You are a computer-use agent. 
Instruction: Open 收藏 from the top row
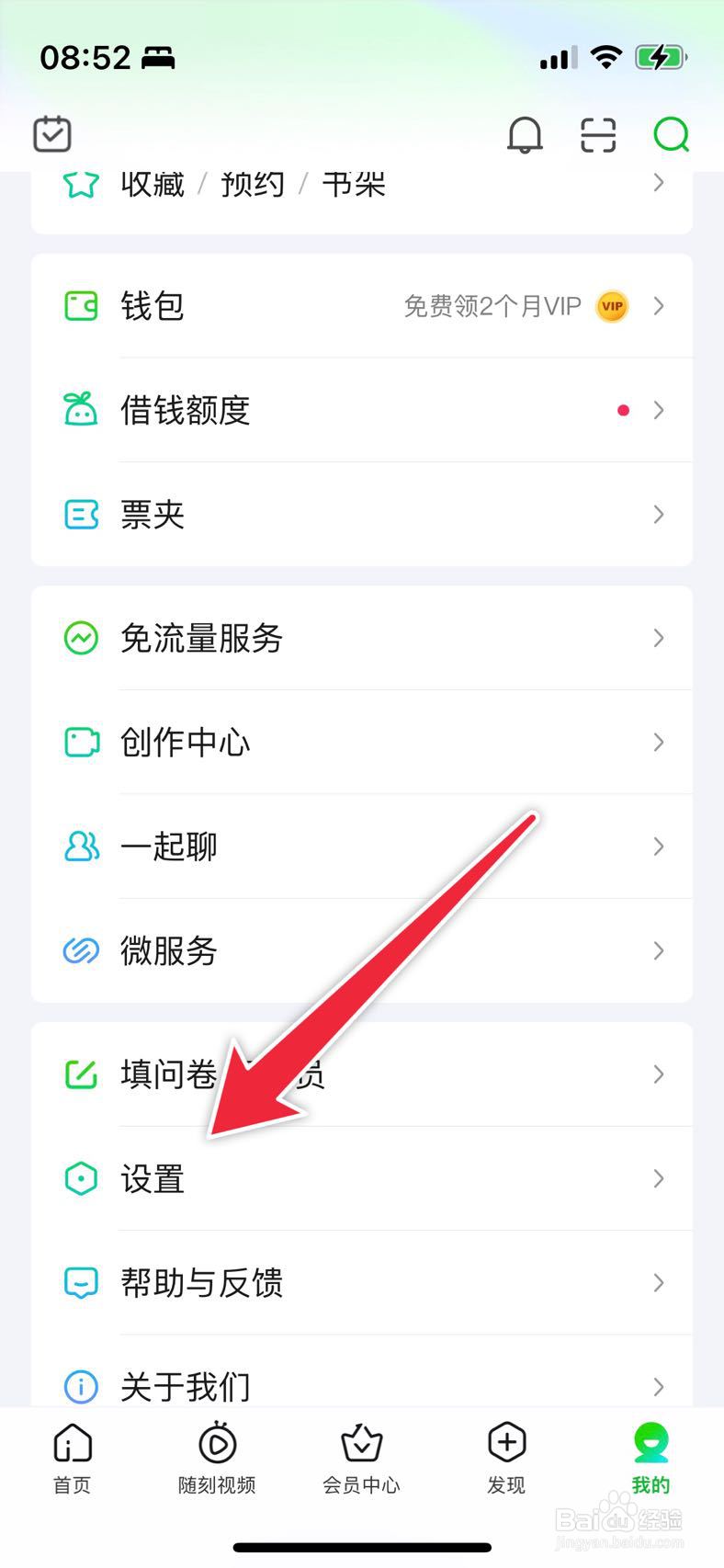point(152,183)
